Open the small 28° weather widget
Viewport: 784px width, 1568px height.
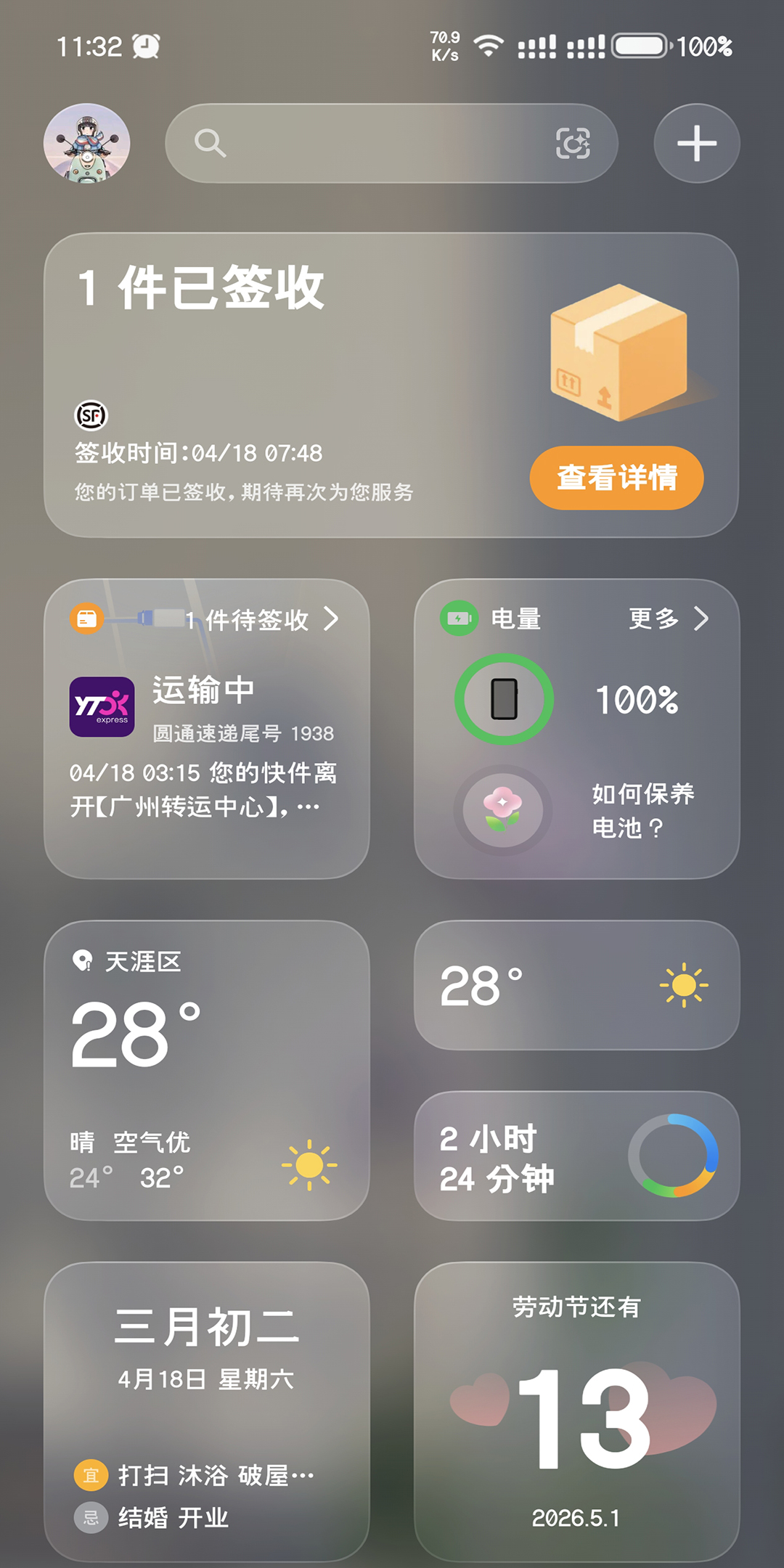coord(576,985)
